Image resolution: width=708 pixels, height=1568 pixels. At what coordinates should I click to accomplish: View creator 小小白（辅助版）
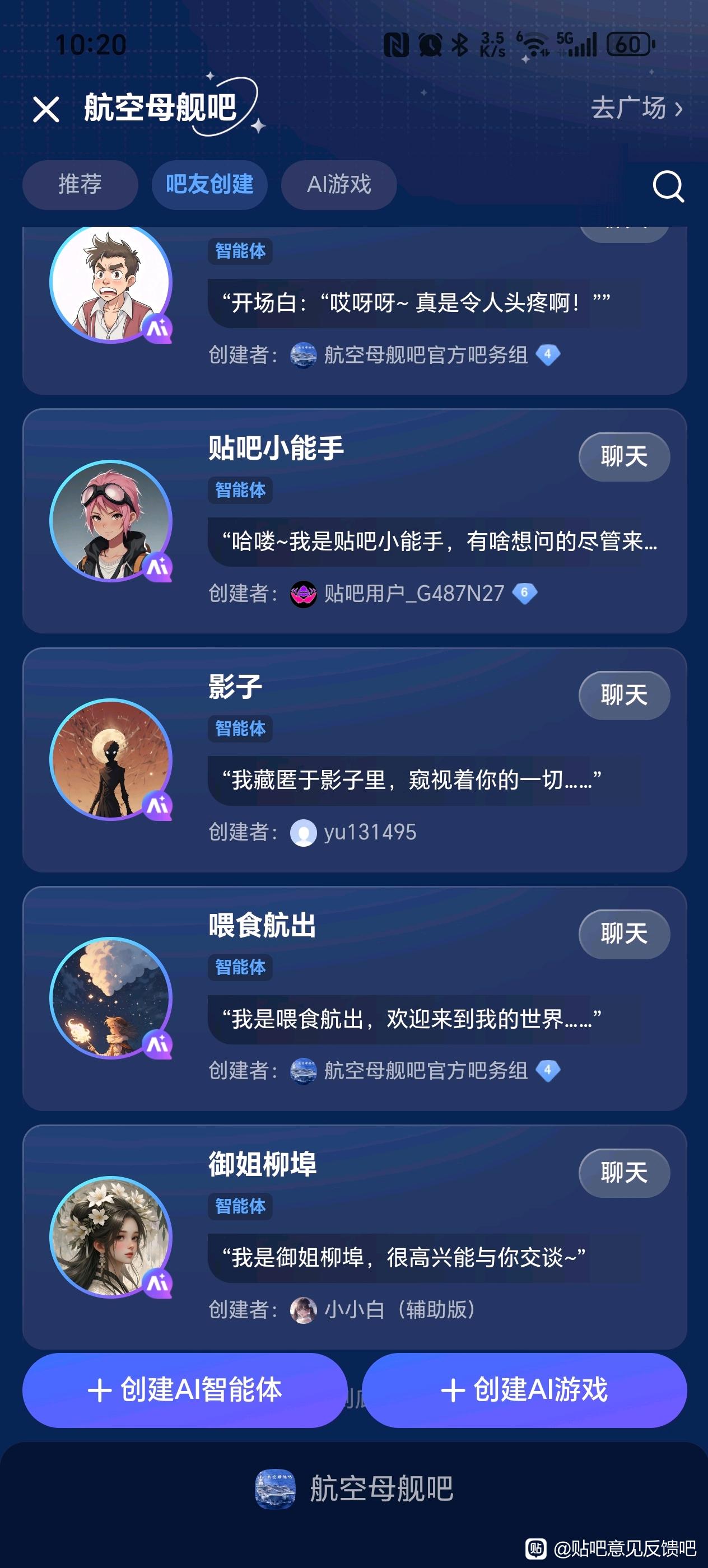[x=399, y=1309]
